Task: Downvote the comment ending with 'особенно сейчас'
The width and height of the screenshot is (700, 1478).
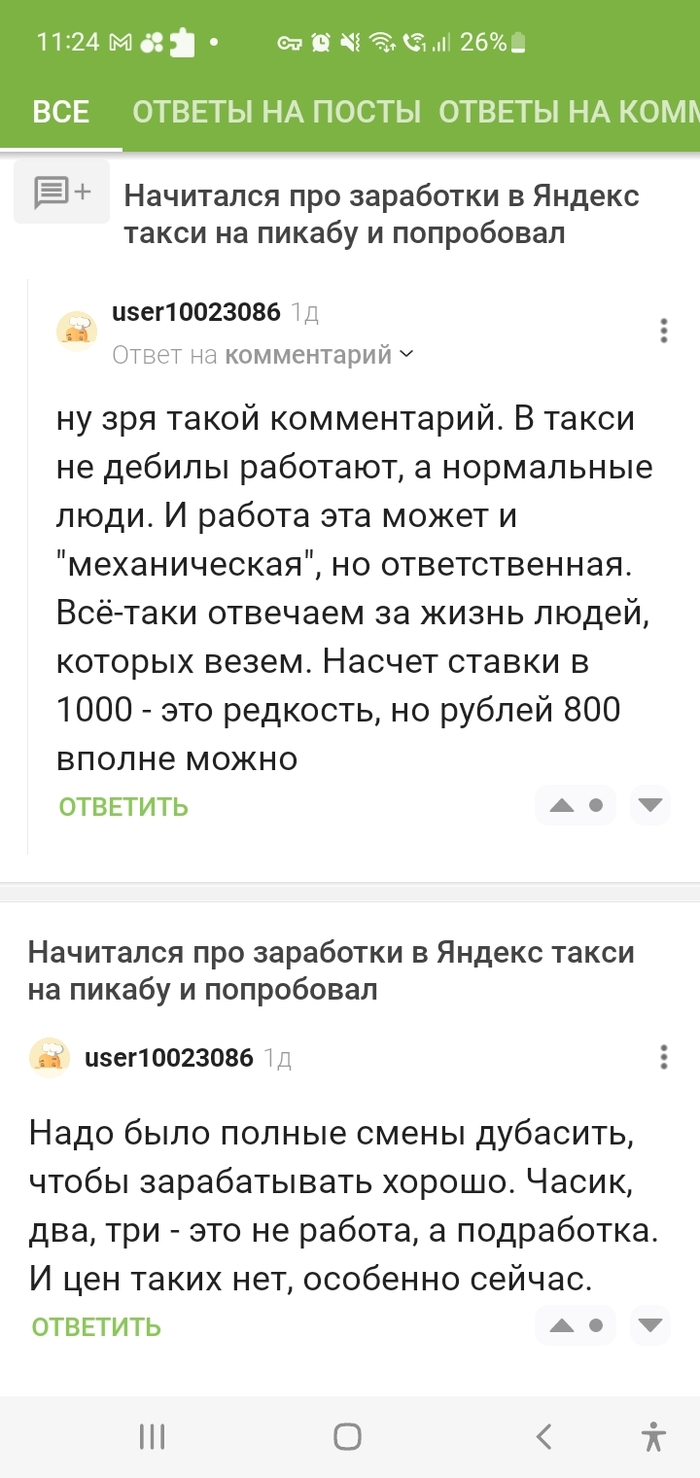Action: (651, 1326)
